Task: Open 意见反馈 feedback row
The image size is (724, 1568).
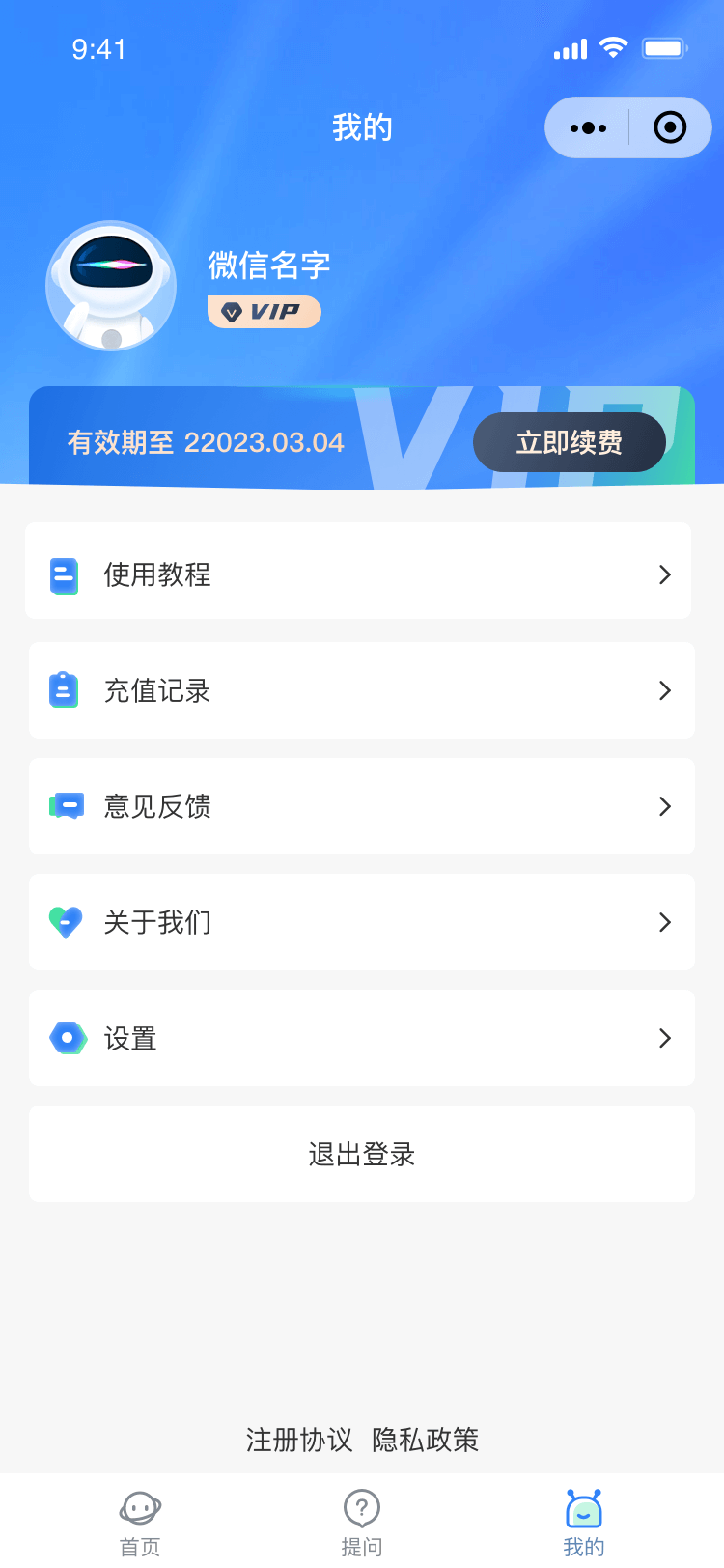Action: tap(361, 806)
